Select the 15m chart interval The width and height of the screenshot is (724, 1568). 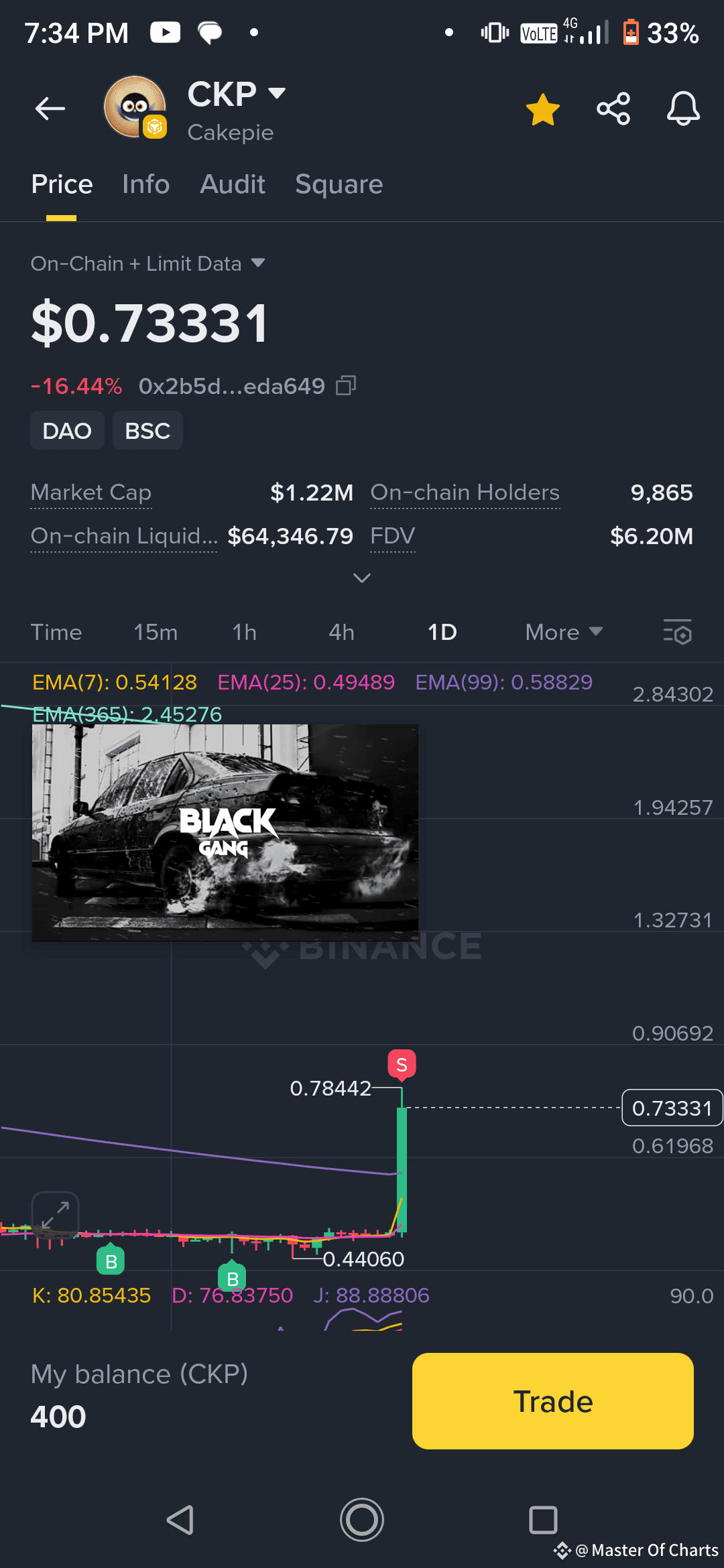tap(156, 632)
